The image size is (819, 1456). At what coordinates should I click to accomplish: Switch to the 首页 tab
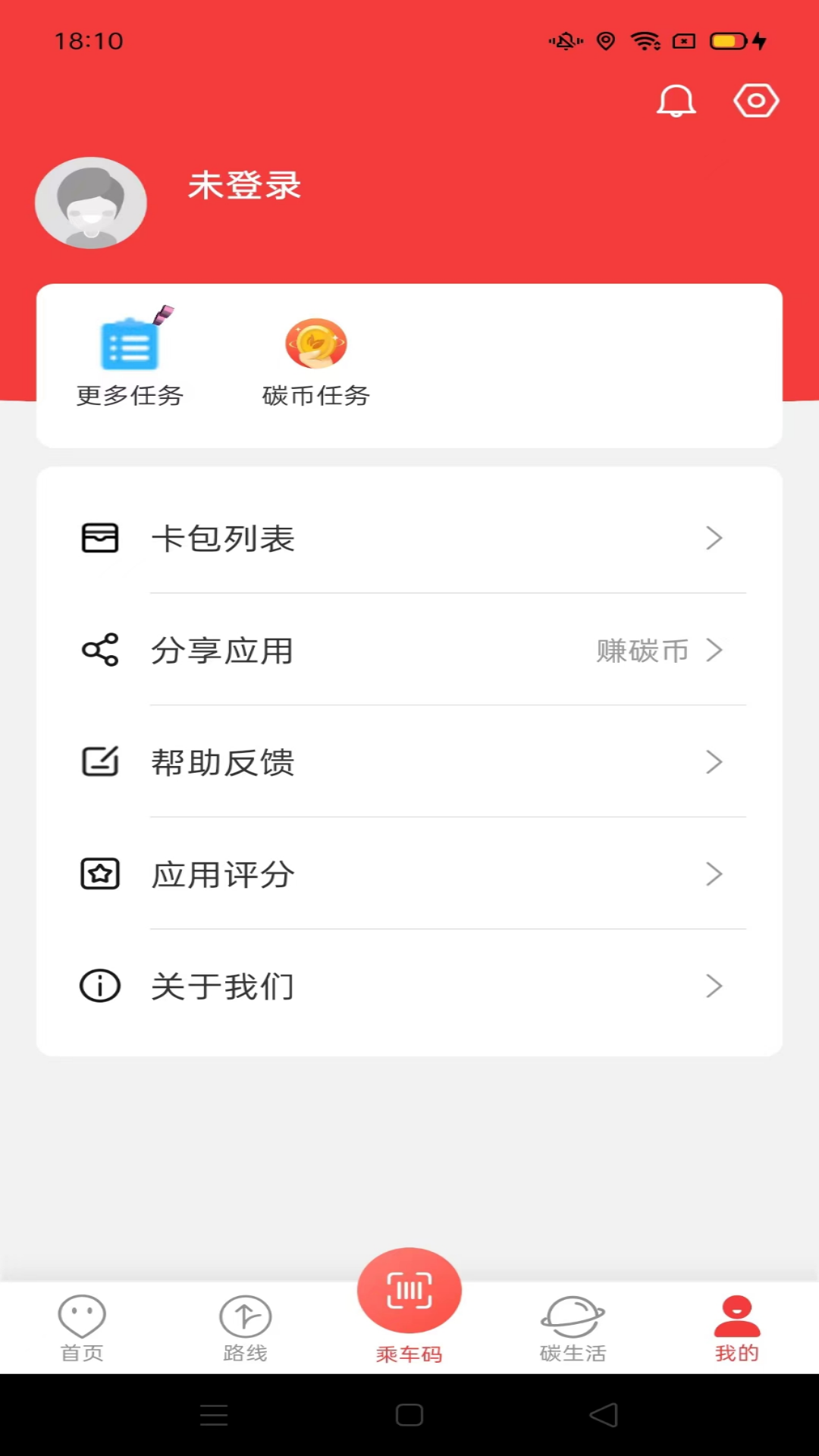click(81, 1327)
